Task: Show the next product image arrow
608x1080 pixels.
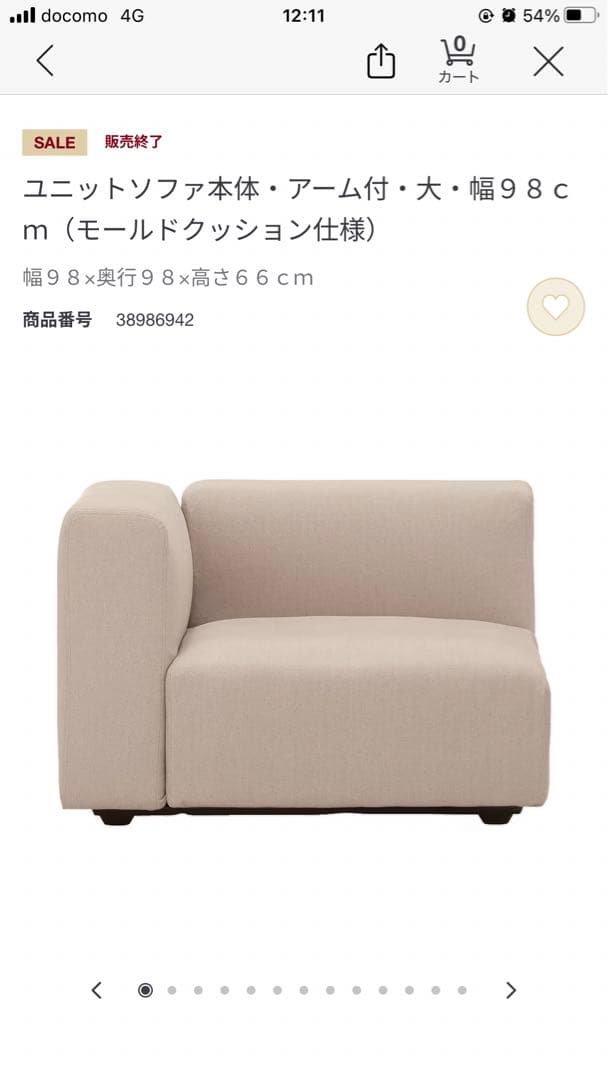Action: click(x=511, y=990)
